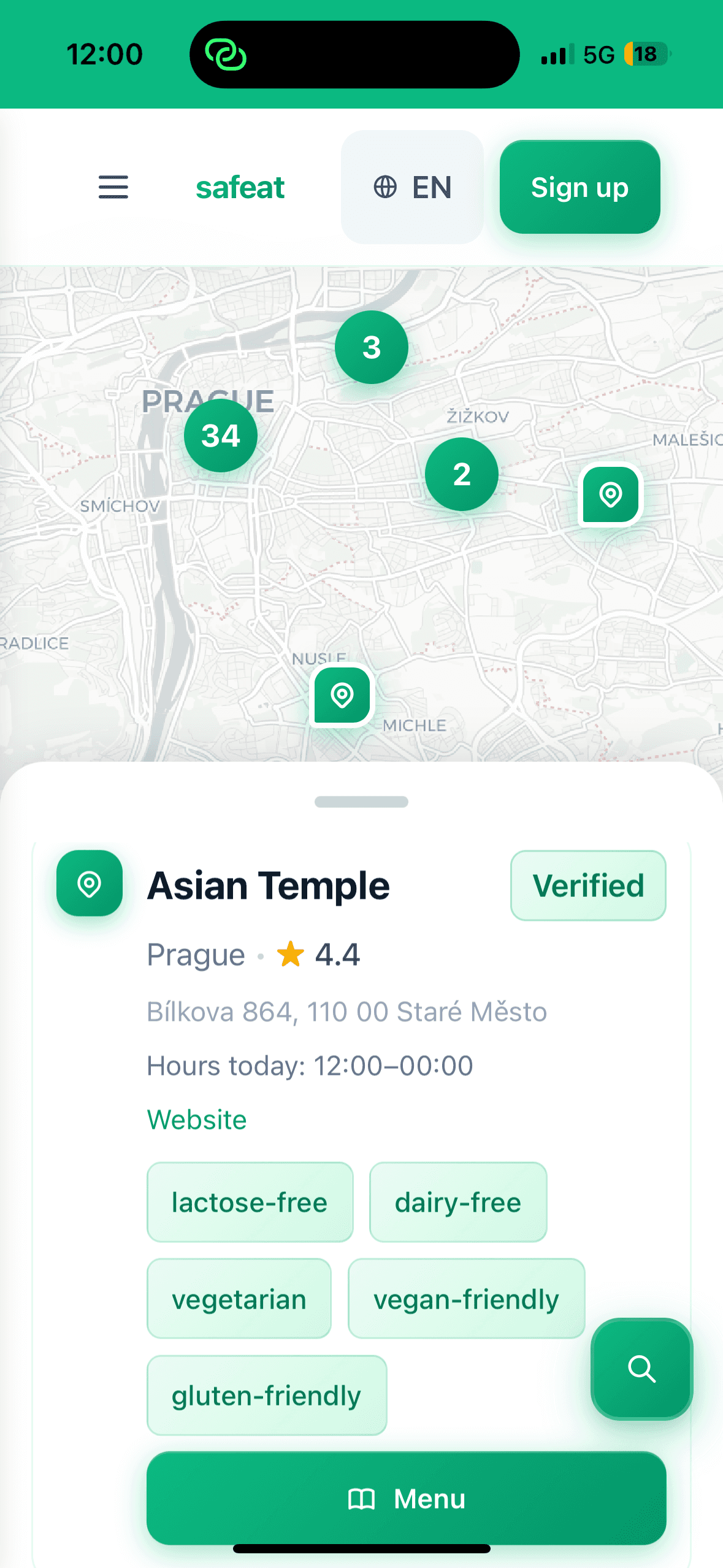The height and width of the screenshot is (1568, 723).
Task: Select the pin marker near Michle
Action: point(342,695)
